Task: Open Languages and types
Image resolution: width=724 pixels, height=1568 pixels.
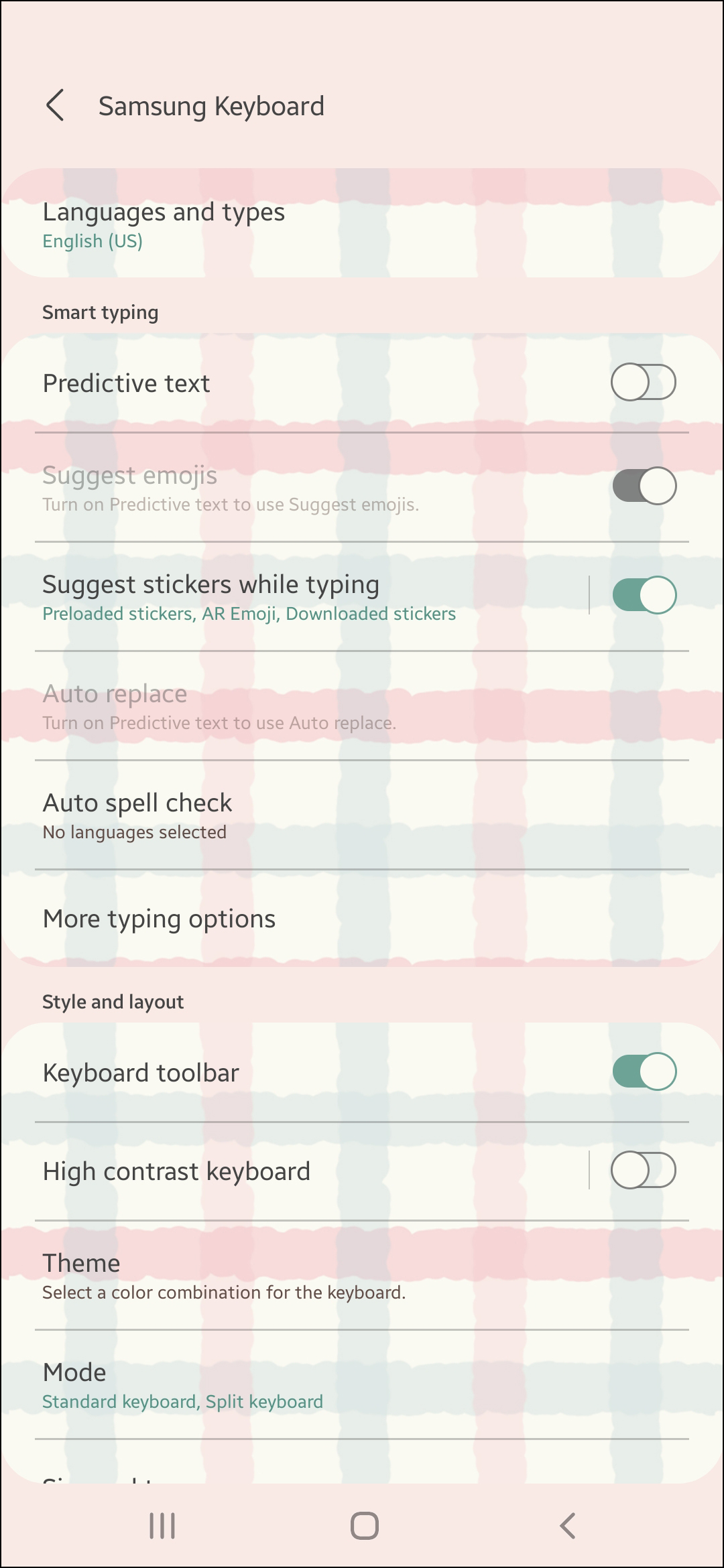Action: click(x=362, y=224)
